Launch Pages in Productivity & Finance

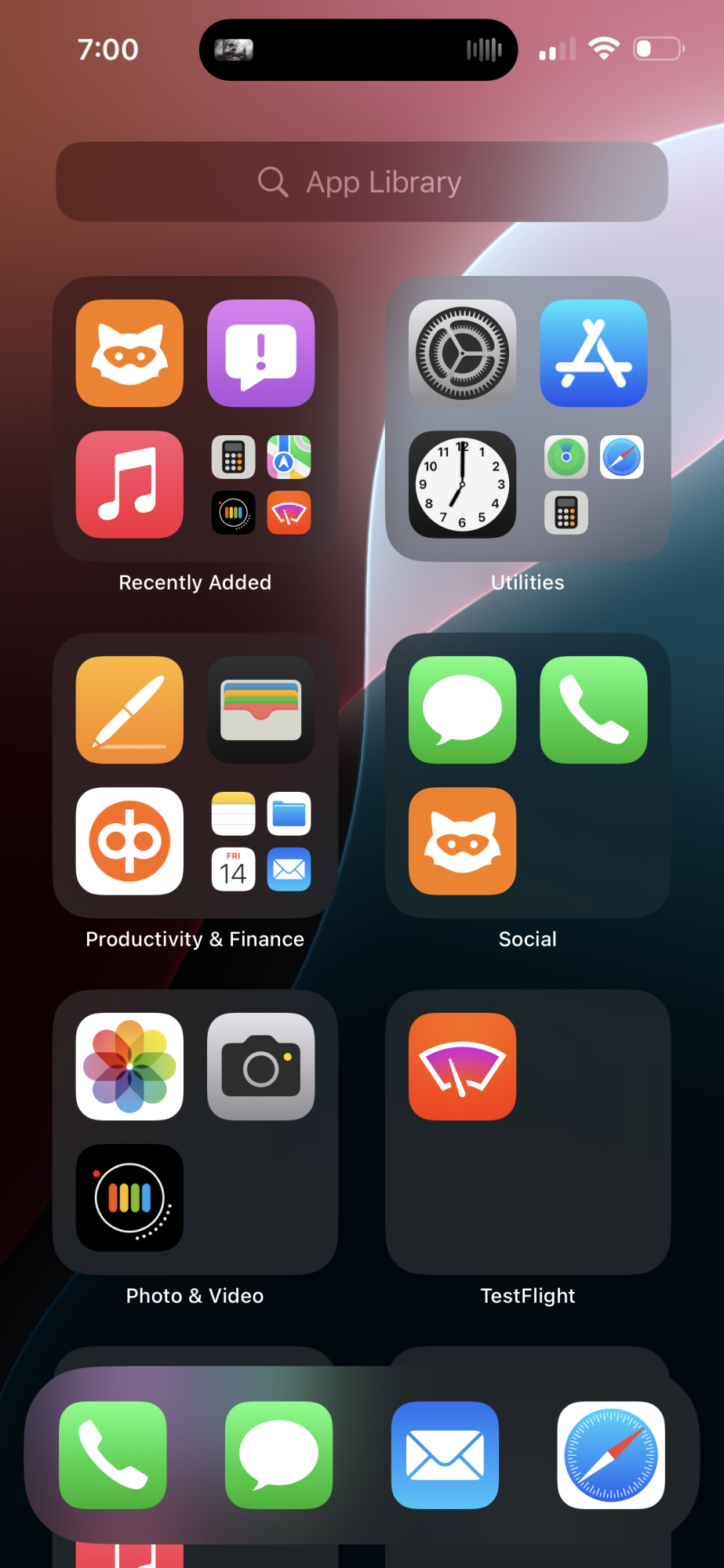(x=129, y=710)
